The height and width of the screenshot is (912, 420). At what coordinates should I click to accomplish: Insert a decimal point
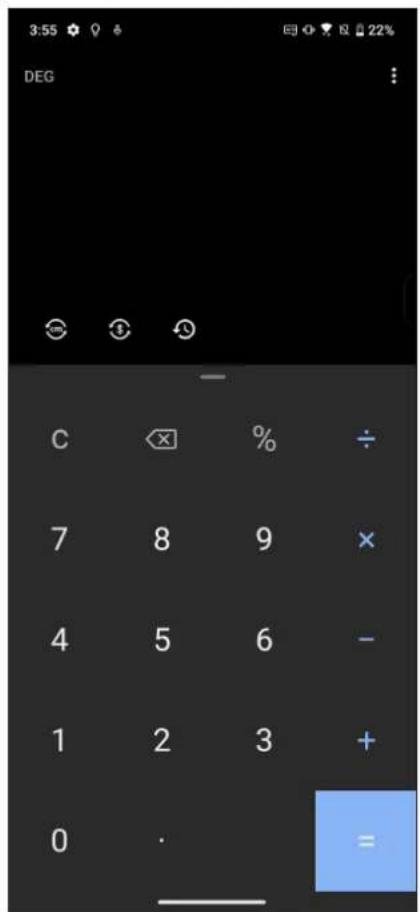[x=162, y=840]
